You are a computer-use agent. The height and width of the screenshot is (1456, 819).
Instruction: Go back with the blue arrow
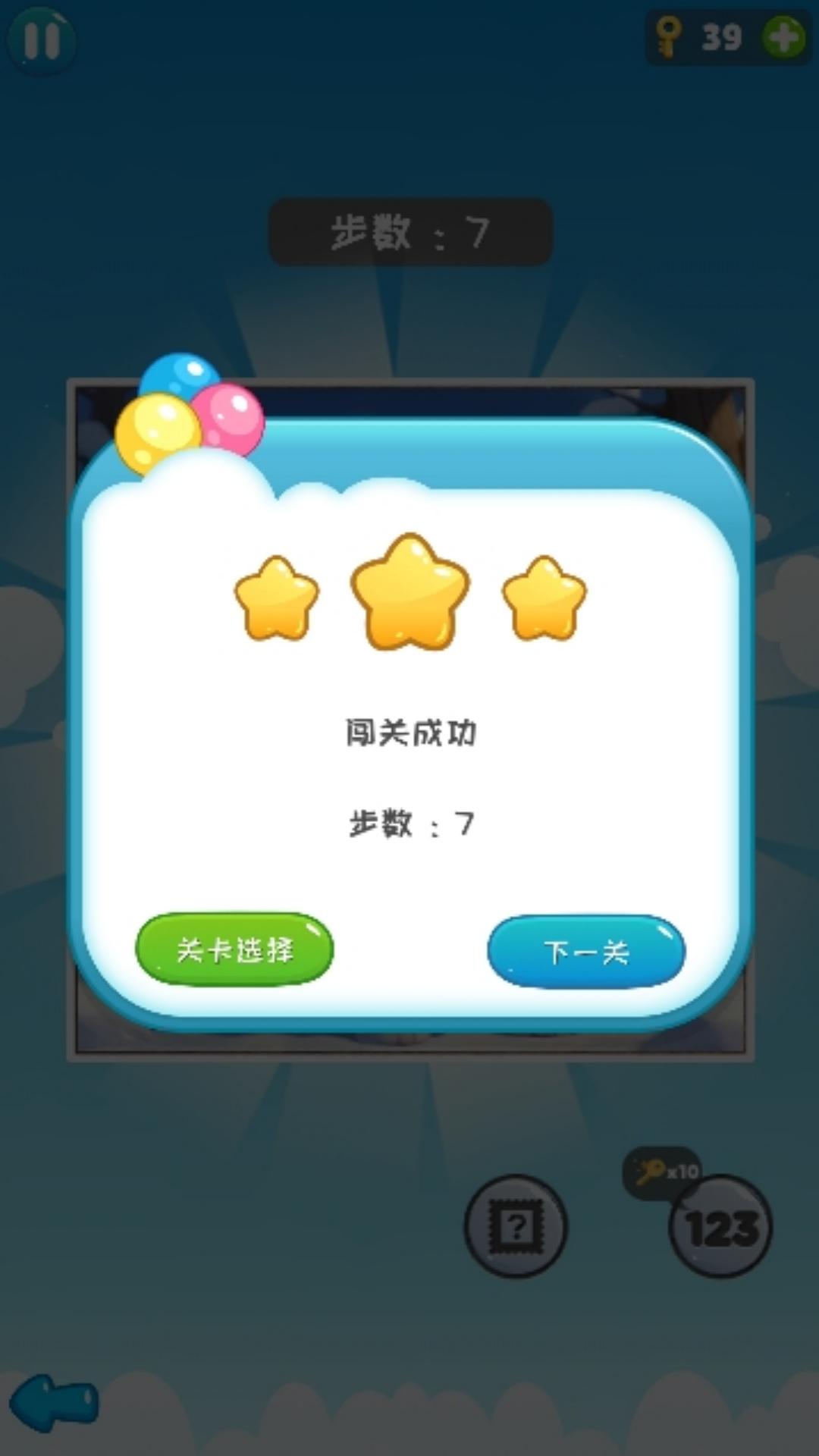click(x=53, y=1402)
